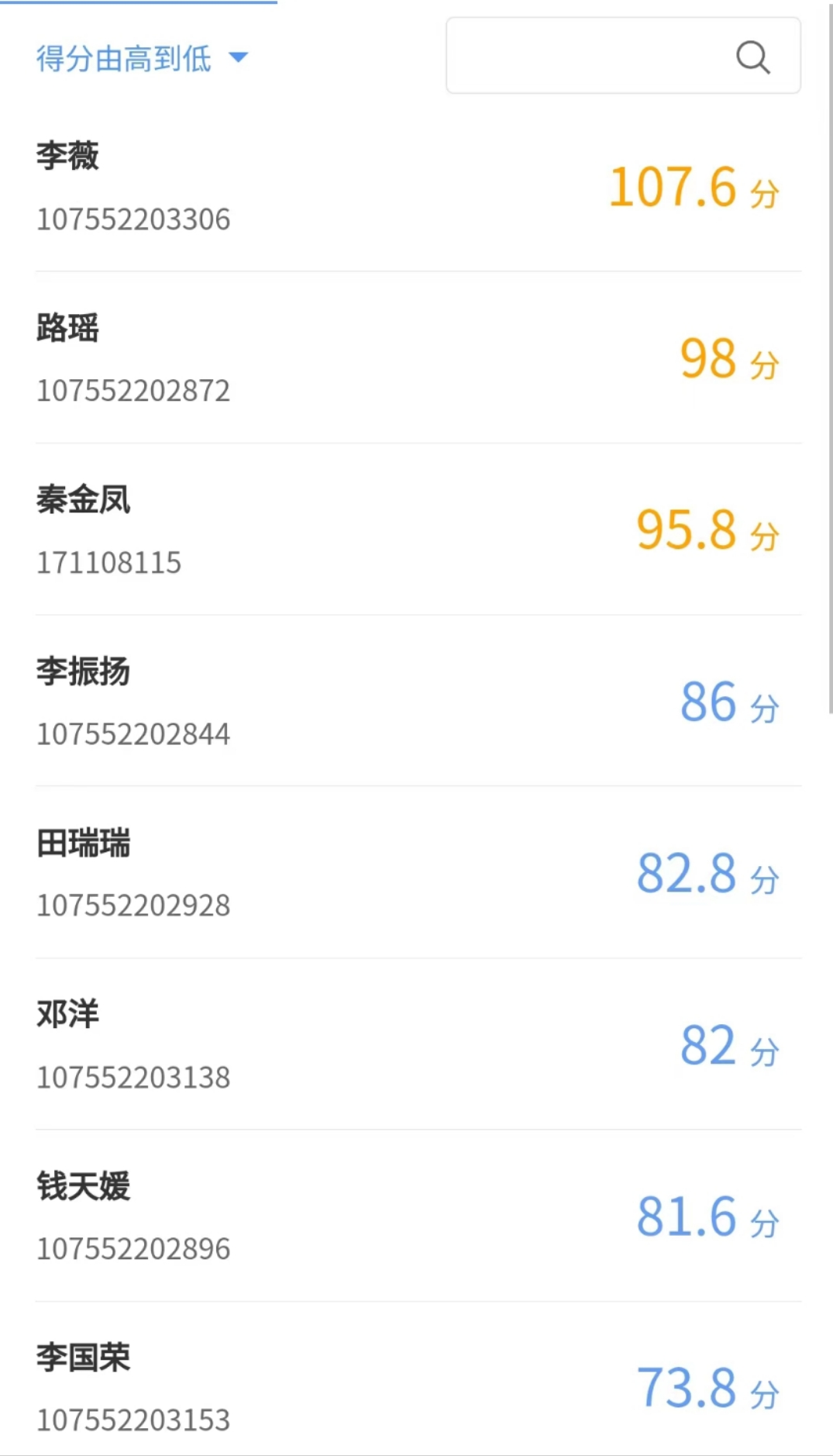Open the 得分由高到低 sort dropdown
Screen dimensions: 833x1456
(141, 58)
